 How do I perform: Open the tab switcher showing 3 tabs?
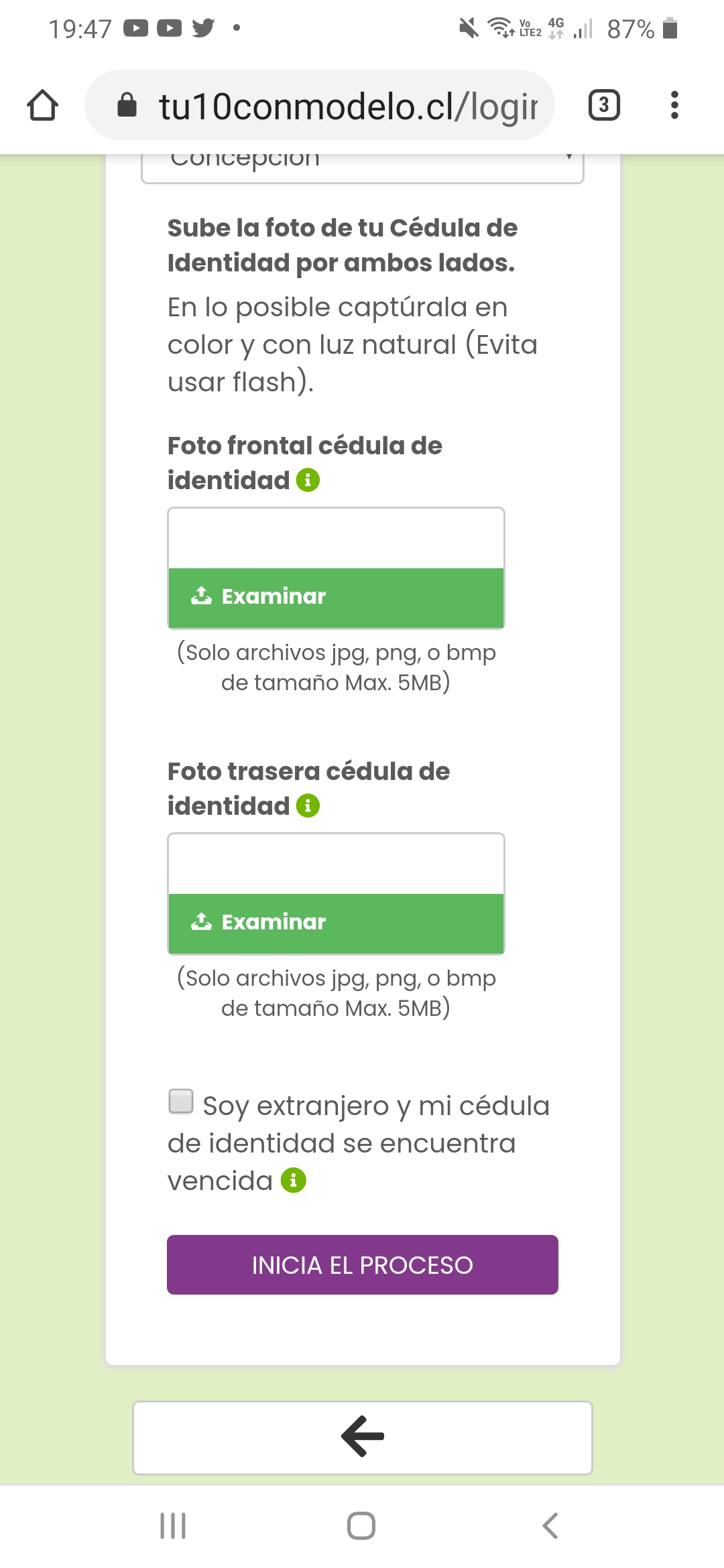click(604, 105)
